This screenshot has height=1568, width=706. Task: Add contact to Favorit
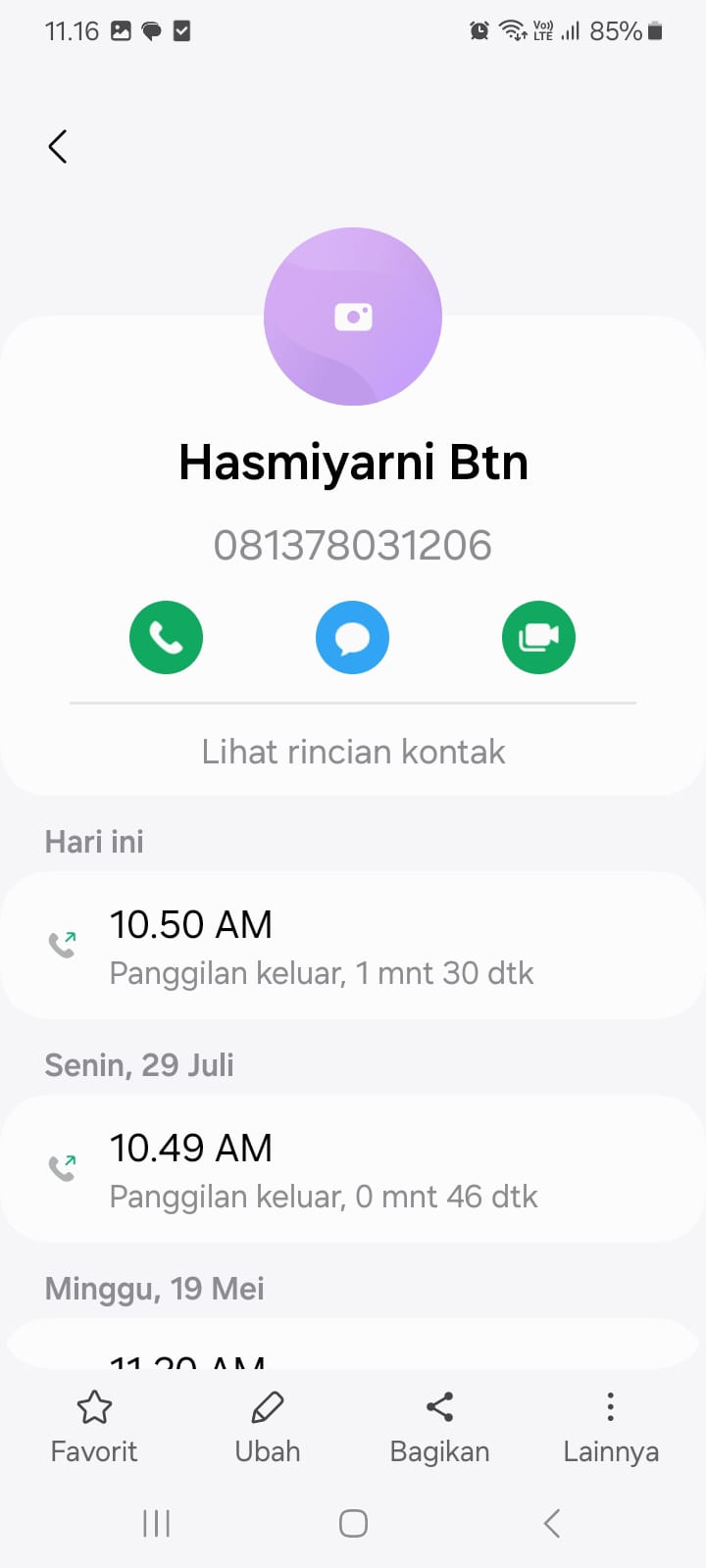click(94, 1426)
